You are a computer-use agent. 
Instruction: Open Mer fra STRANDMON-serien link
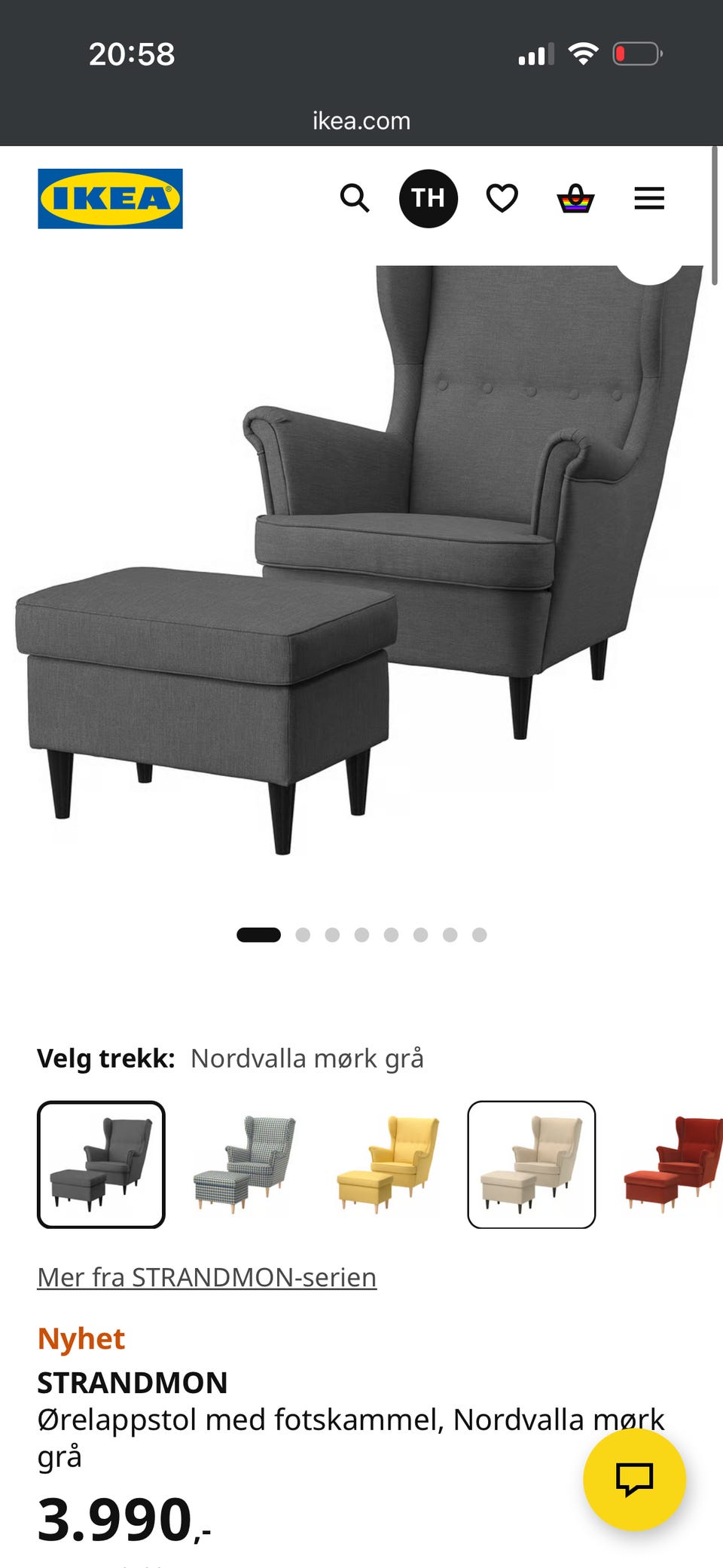207,1277
